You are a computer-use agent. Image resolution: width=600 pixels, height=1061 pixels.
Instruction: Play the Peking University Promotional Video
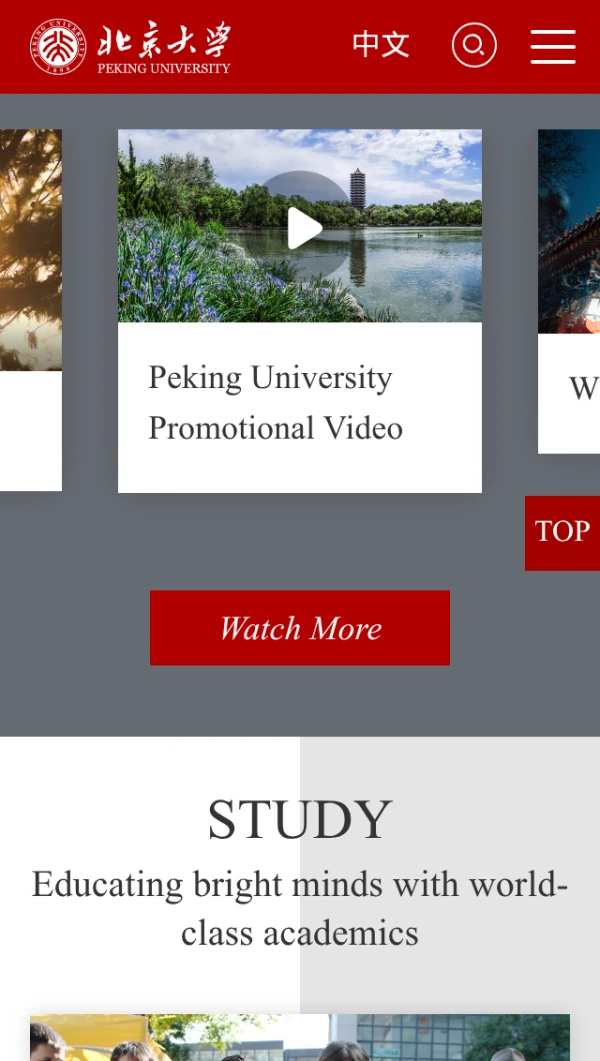[303, 228]
